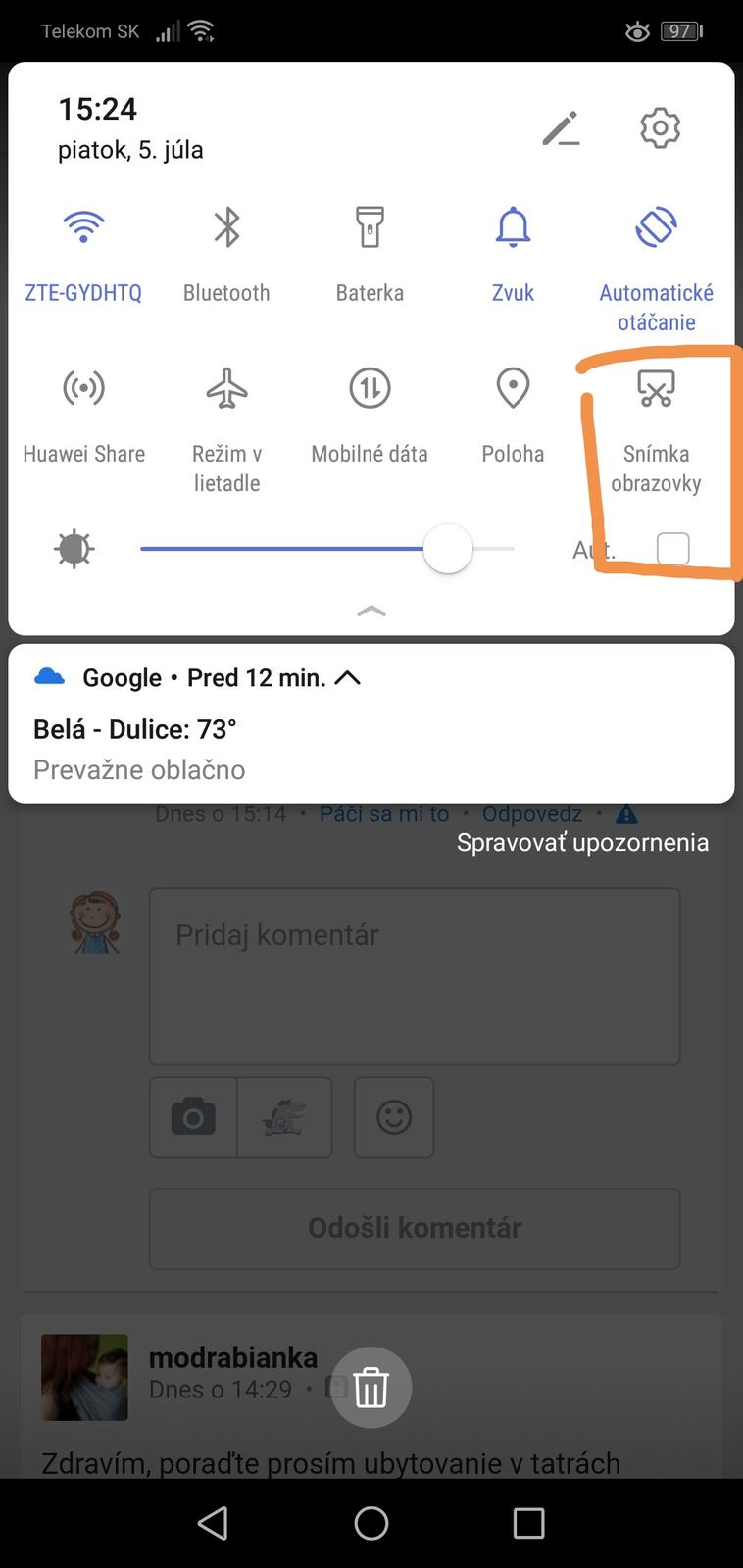Turn on Režim v lietadle airplane mode
This screenshot has height=1568, width=743.
click(226, 389)
